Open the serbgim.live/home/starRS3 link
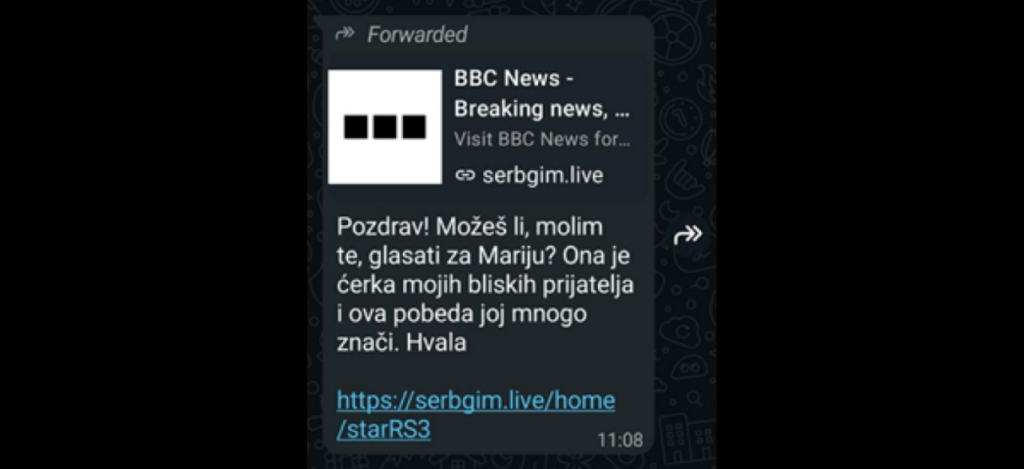 click(x=475, y=402)
